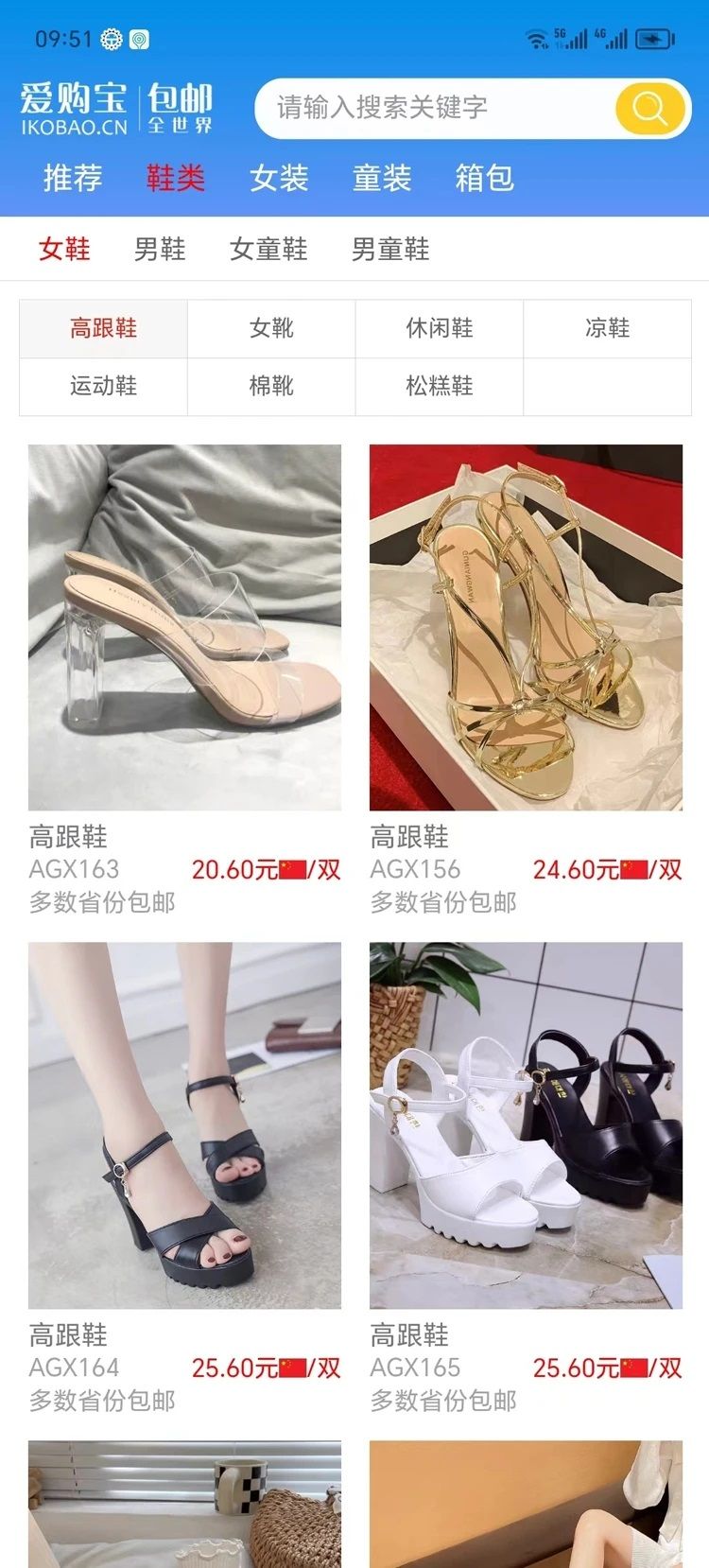
Task: Select the 凉鞋 (sandals) category
Action: [x=608, y=328]
